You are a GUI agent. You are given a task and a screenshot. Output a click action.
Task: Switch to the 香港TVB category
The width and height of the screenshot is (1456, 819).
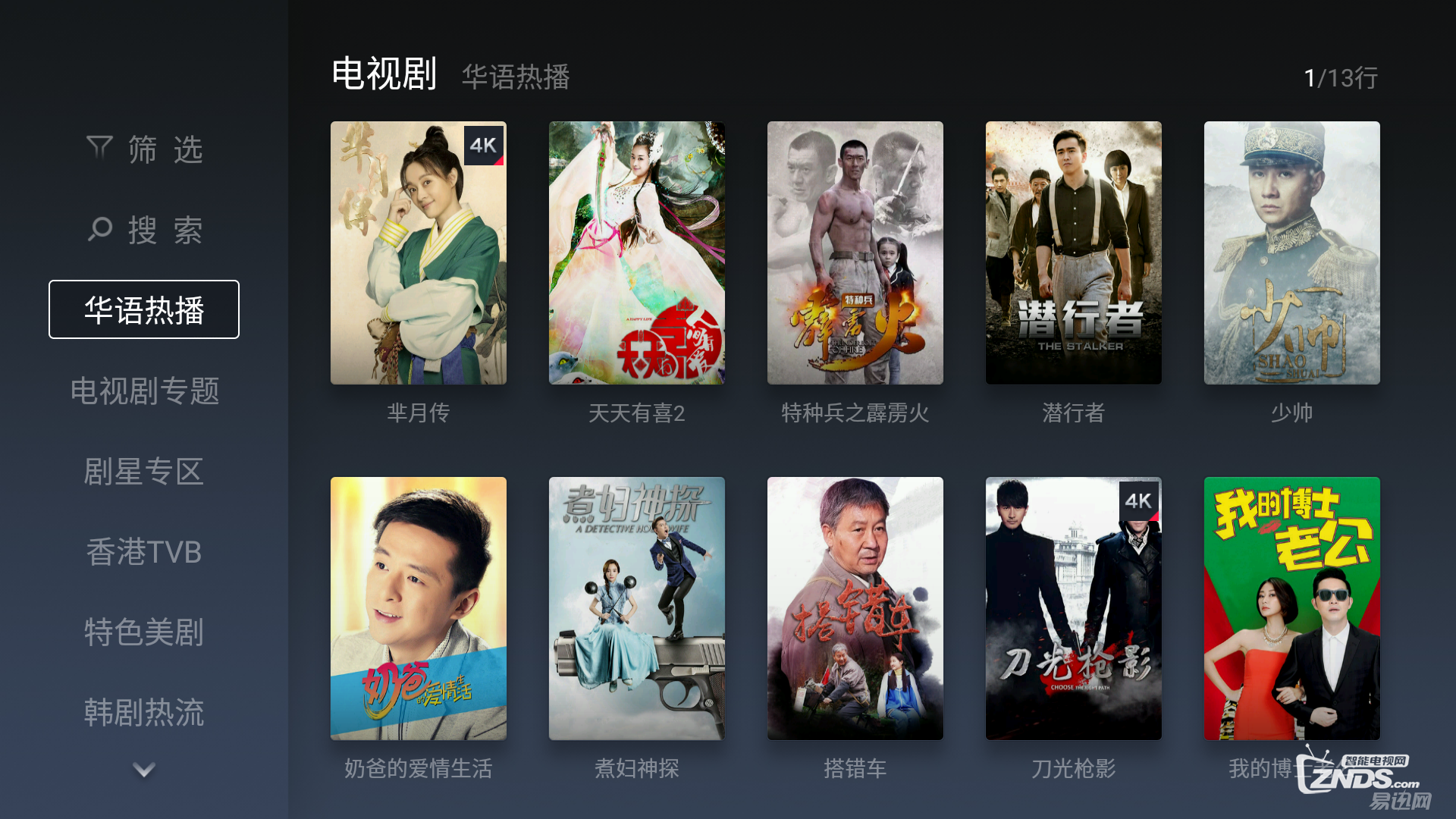pos(144,552)
